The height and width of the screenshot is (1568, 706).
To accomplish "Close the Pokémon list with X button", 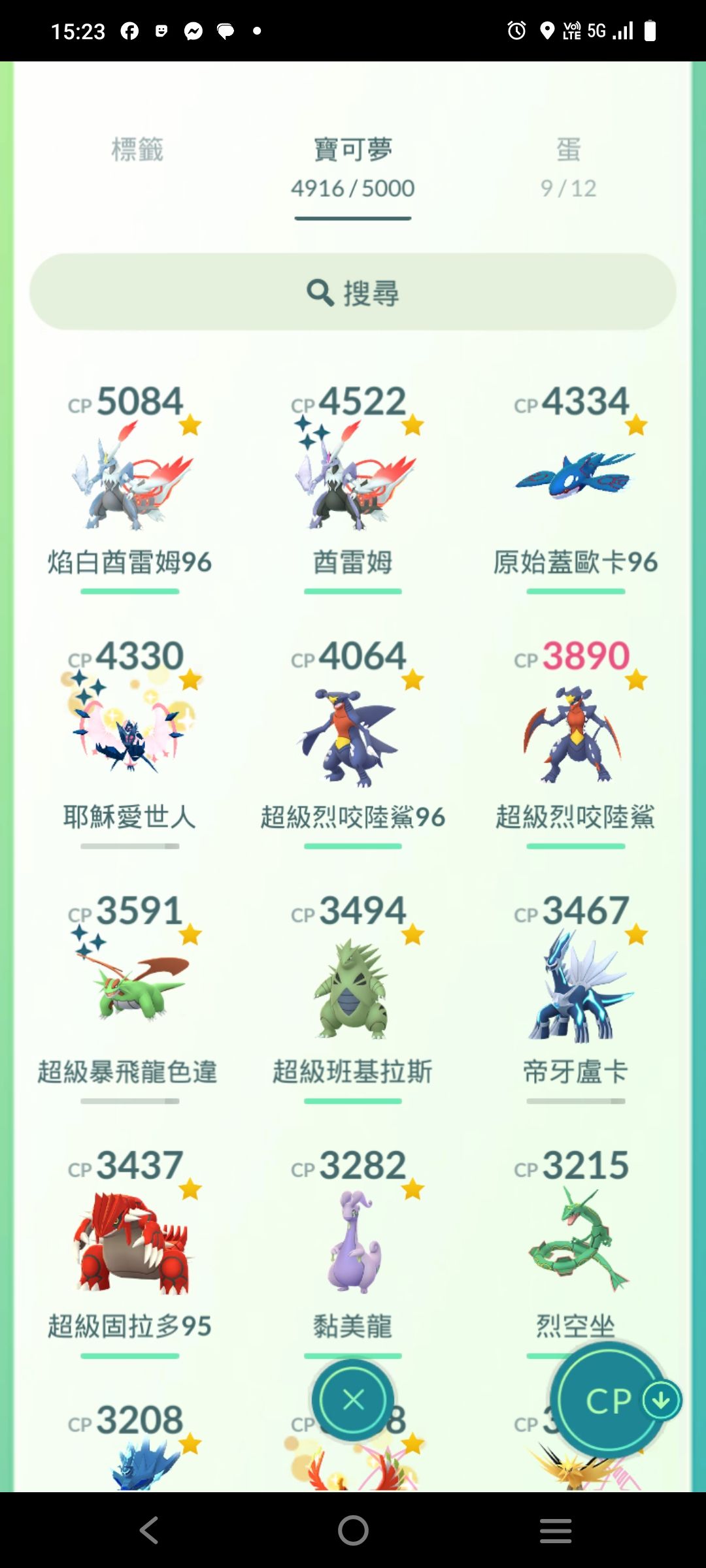I will (353, 1400).
